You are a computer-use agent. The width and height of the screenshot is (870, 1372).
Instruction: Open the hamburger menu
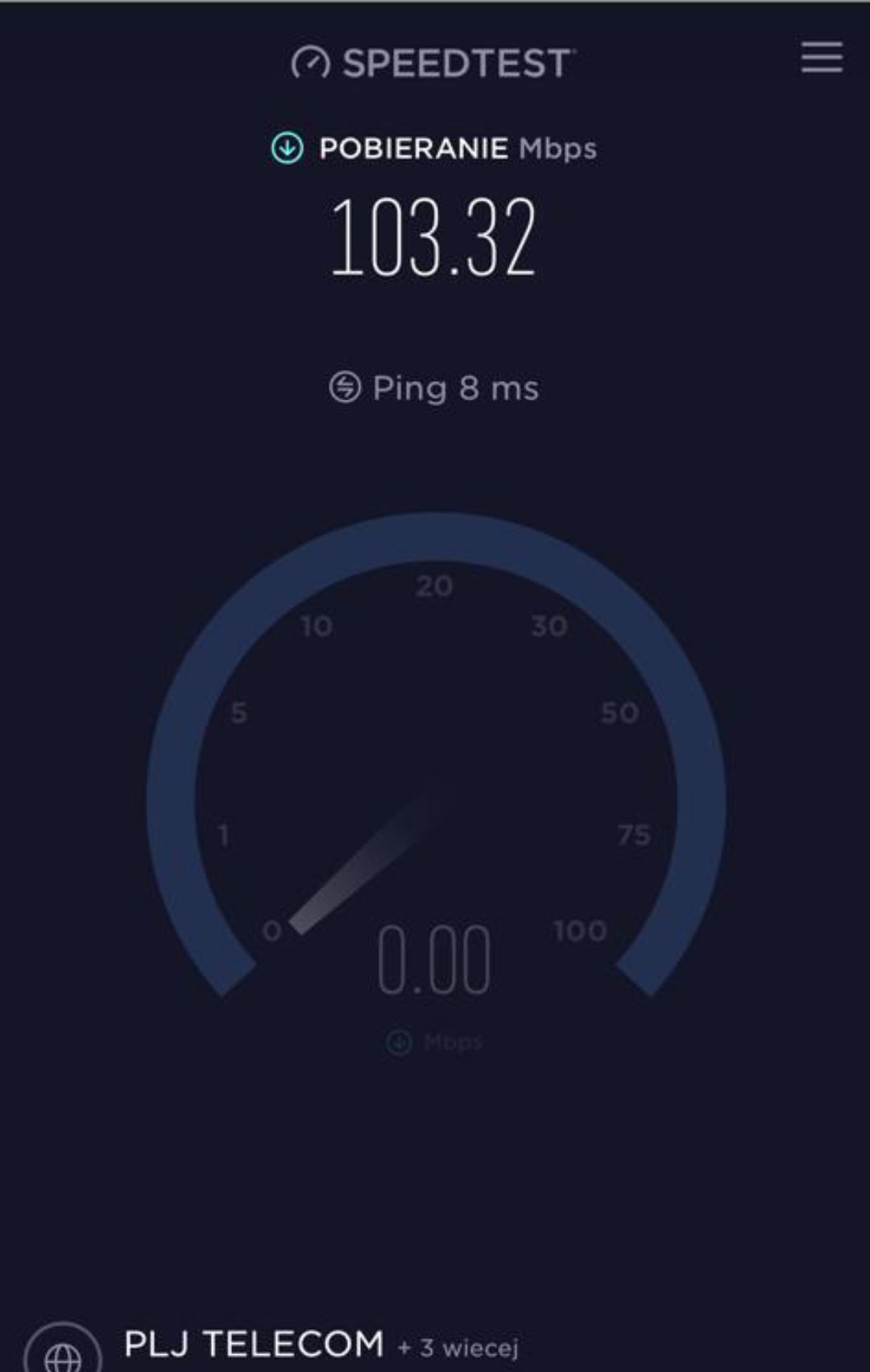coord(822,58)
